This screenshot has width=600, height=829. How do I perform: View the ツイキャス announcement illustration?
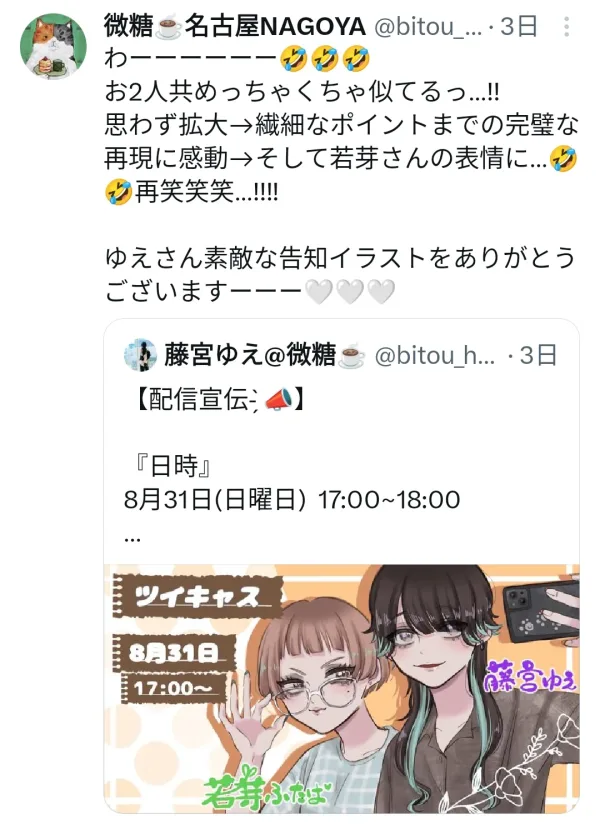tap(341, 688)
